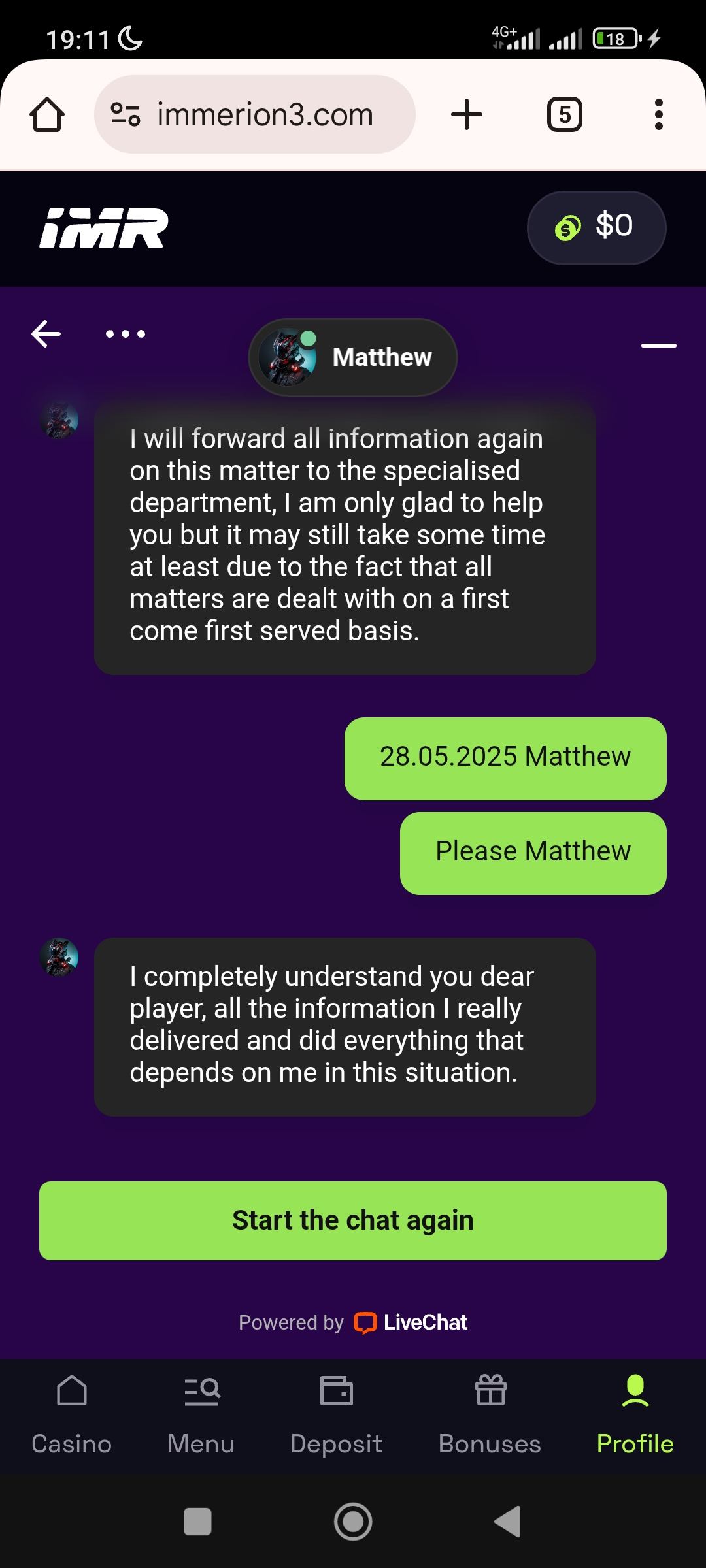Open recent apps from the navigation bar

pos(197,1522)
